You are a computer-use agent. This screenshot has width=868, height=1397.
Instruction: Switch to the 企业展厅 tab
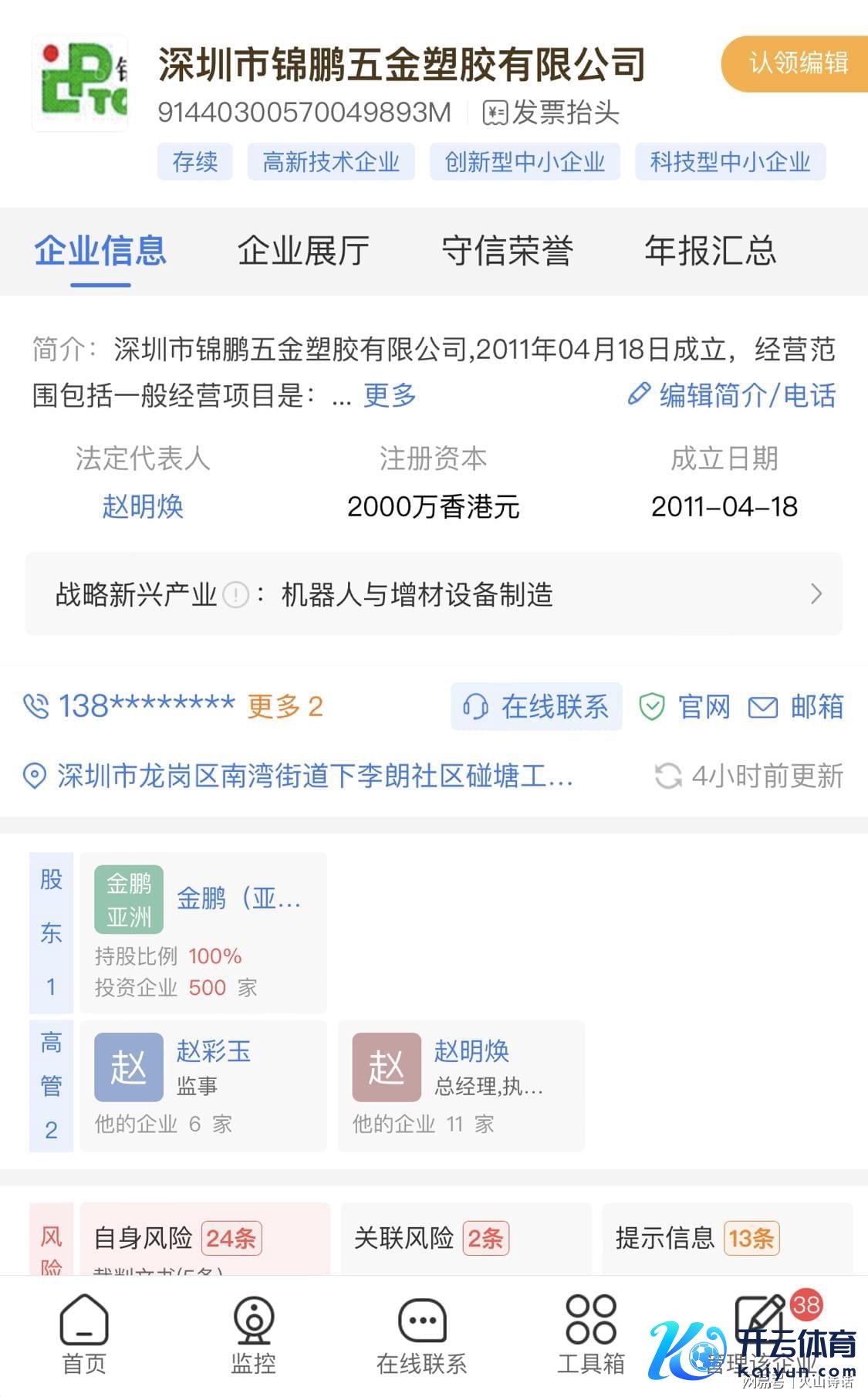pos(303,251)
